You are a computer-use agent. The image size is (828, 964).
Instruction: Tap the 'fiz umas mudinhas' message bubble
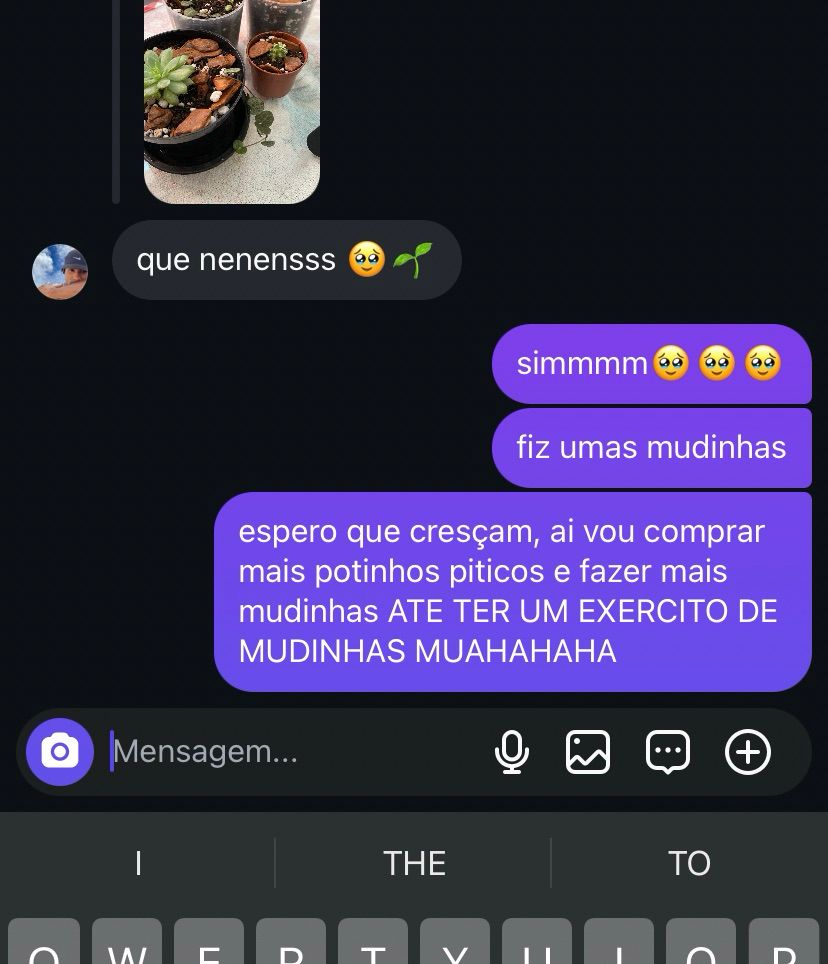click(x=652, y=447)
